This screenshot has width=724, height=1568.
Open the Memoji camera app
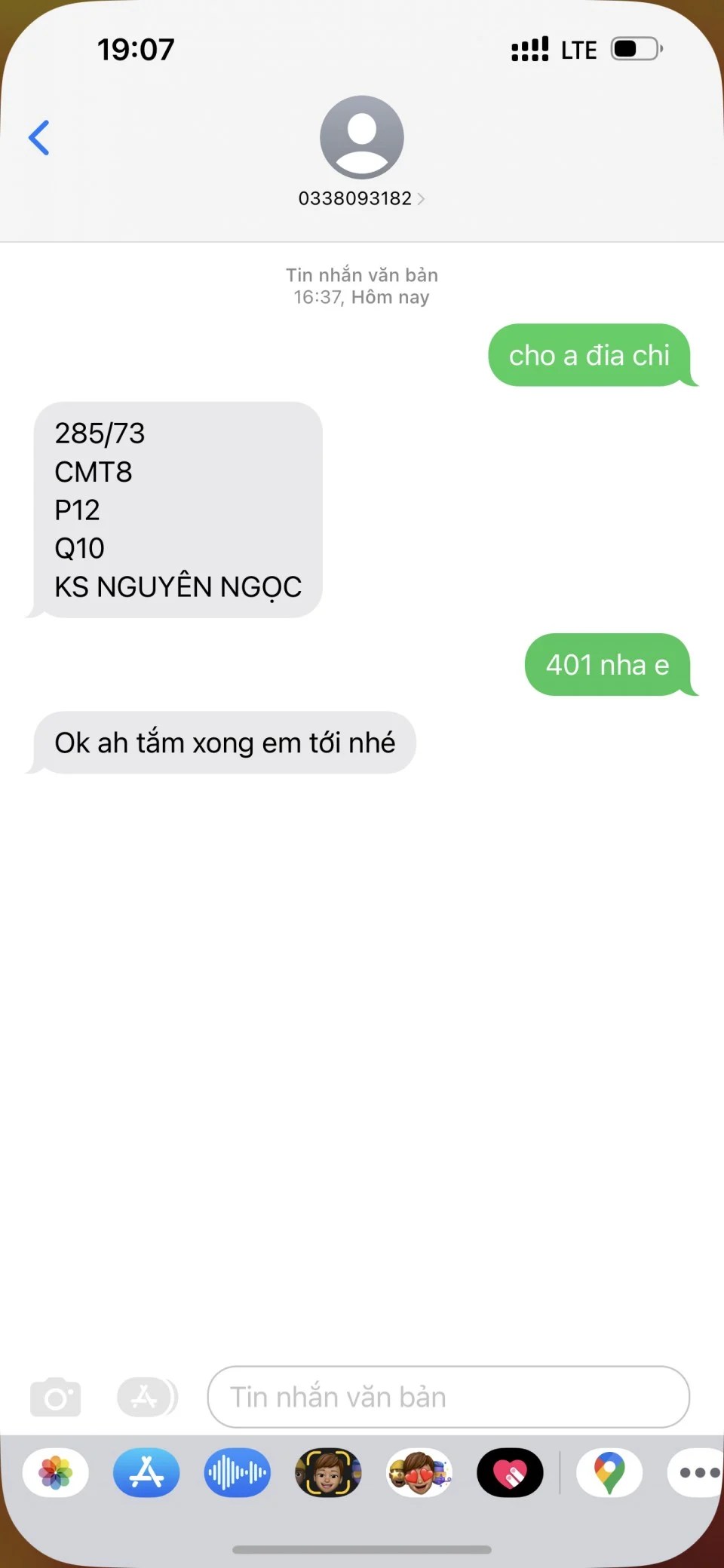point(328,1472)
